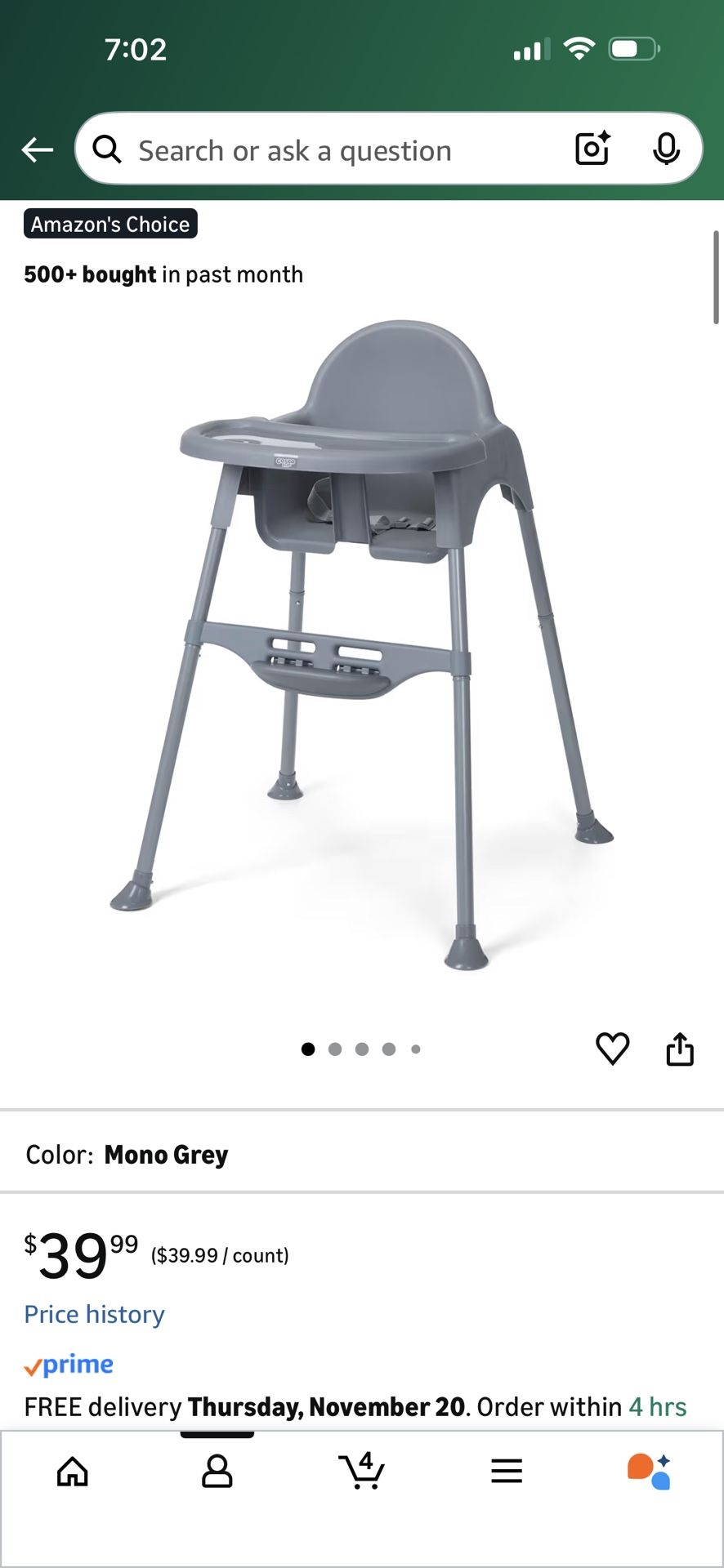Open the Home tab in bottom navigation
This screenshot has width=724, height=1568.
[x=72, y=1472]
